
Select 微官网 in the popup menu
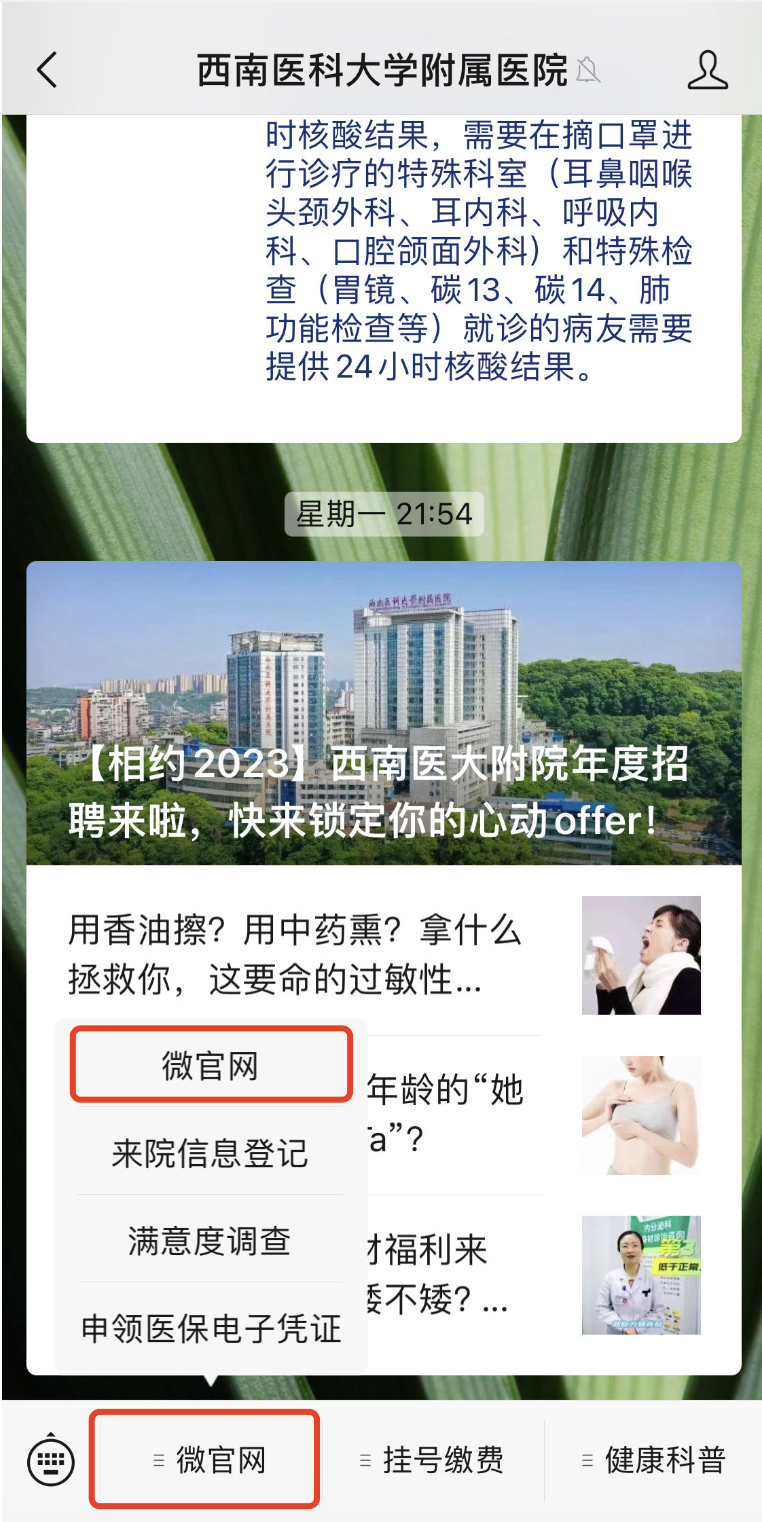click(210, 1066)
